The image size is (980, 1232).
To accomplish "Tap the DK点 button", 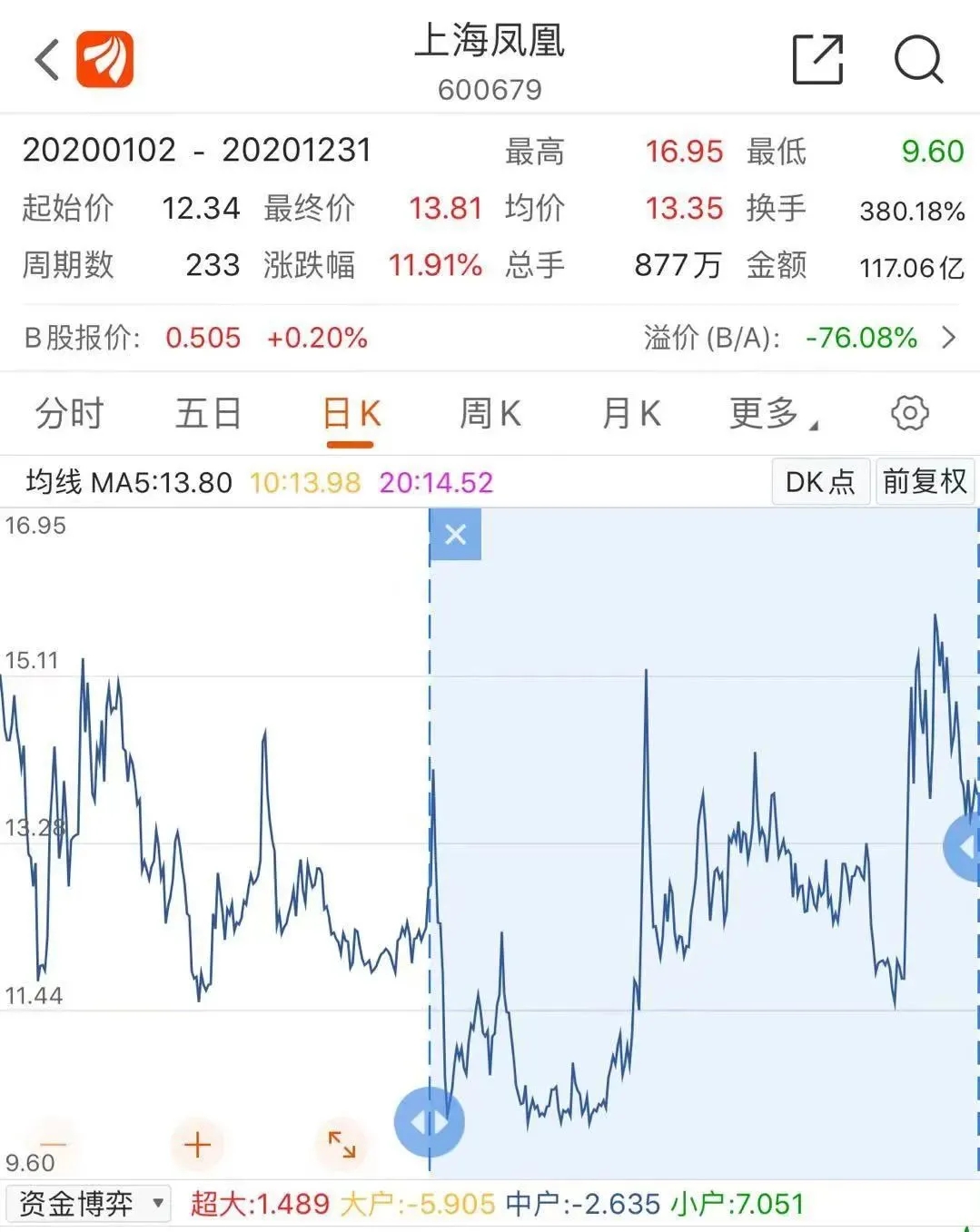I will pyautogui.click(x=820, y=481).
